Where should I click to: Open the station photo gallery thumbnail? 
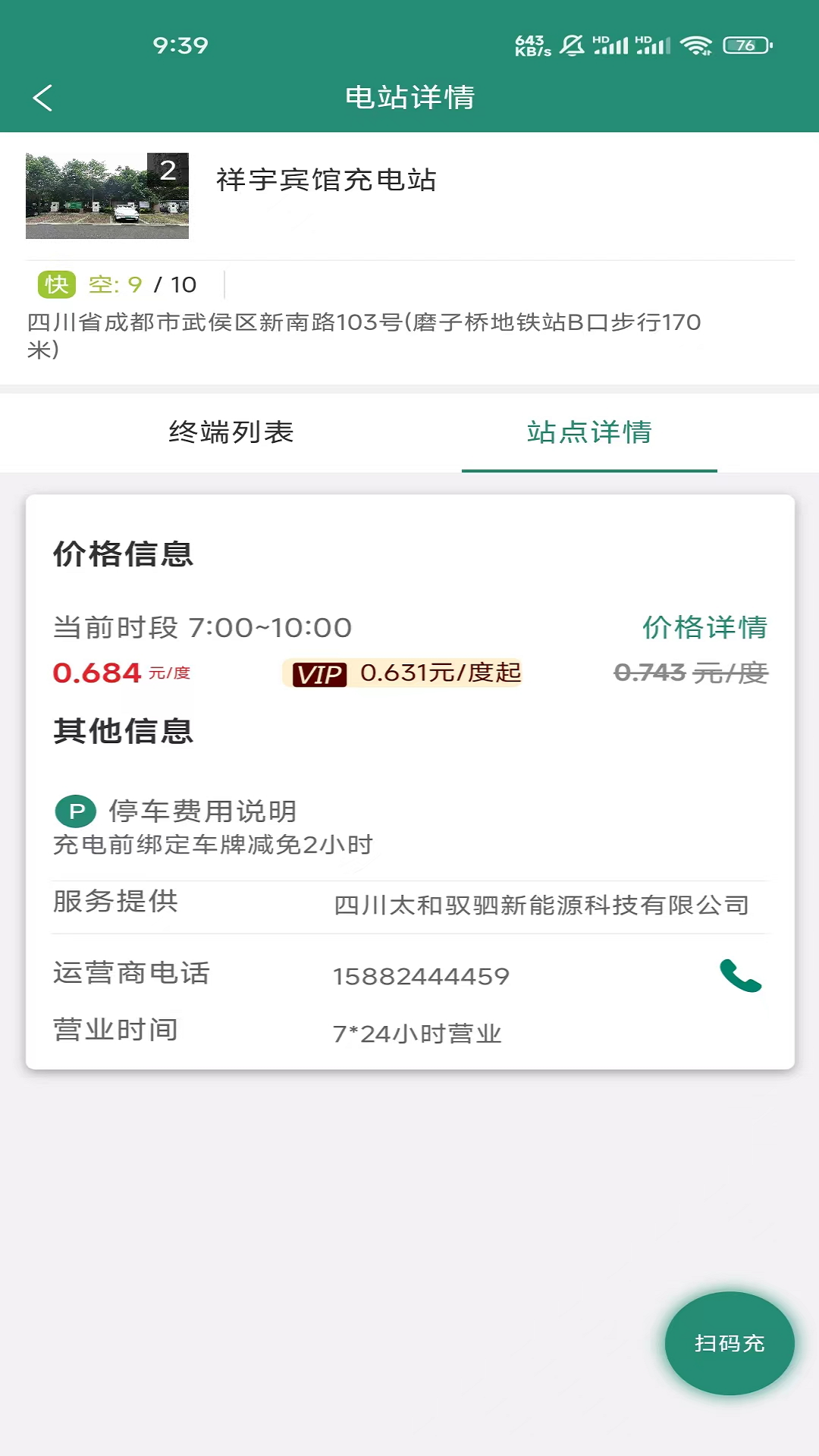107,196
